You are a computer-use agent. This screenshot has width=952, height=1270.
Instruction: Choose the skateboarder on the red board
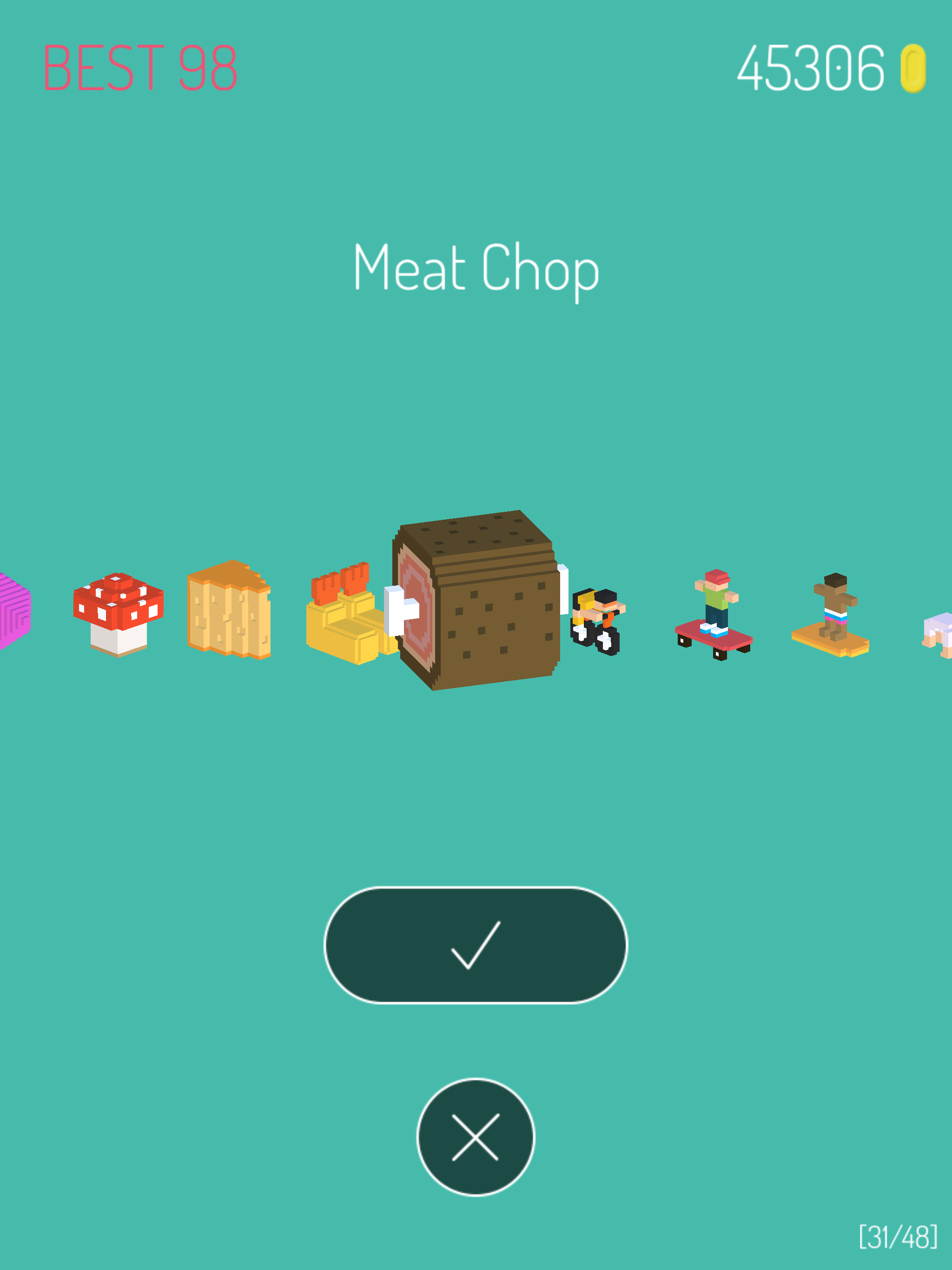coord(714,615)
